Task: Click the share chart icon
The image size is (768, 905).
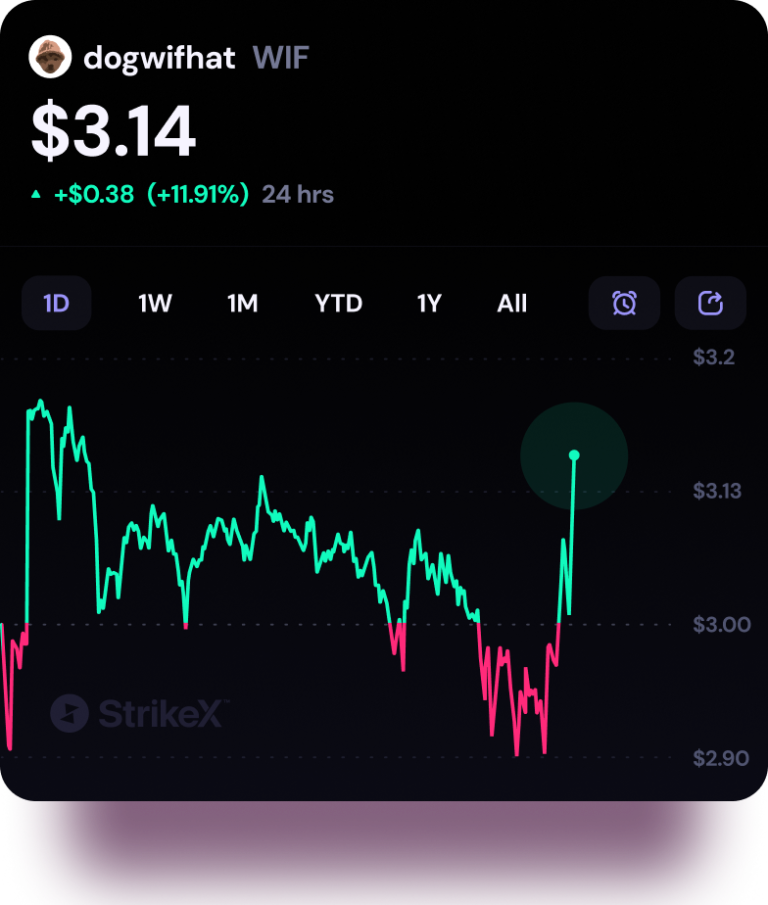Action: (710, 303)
